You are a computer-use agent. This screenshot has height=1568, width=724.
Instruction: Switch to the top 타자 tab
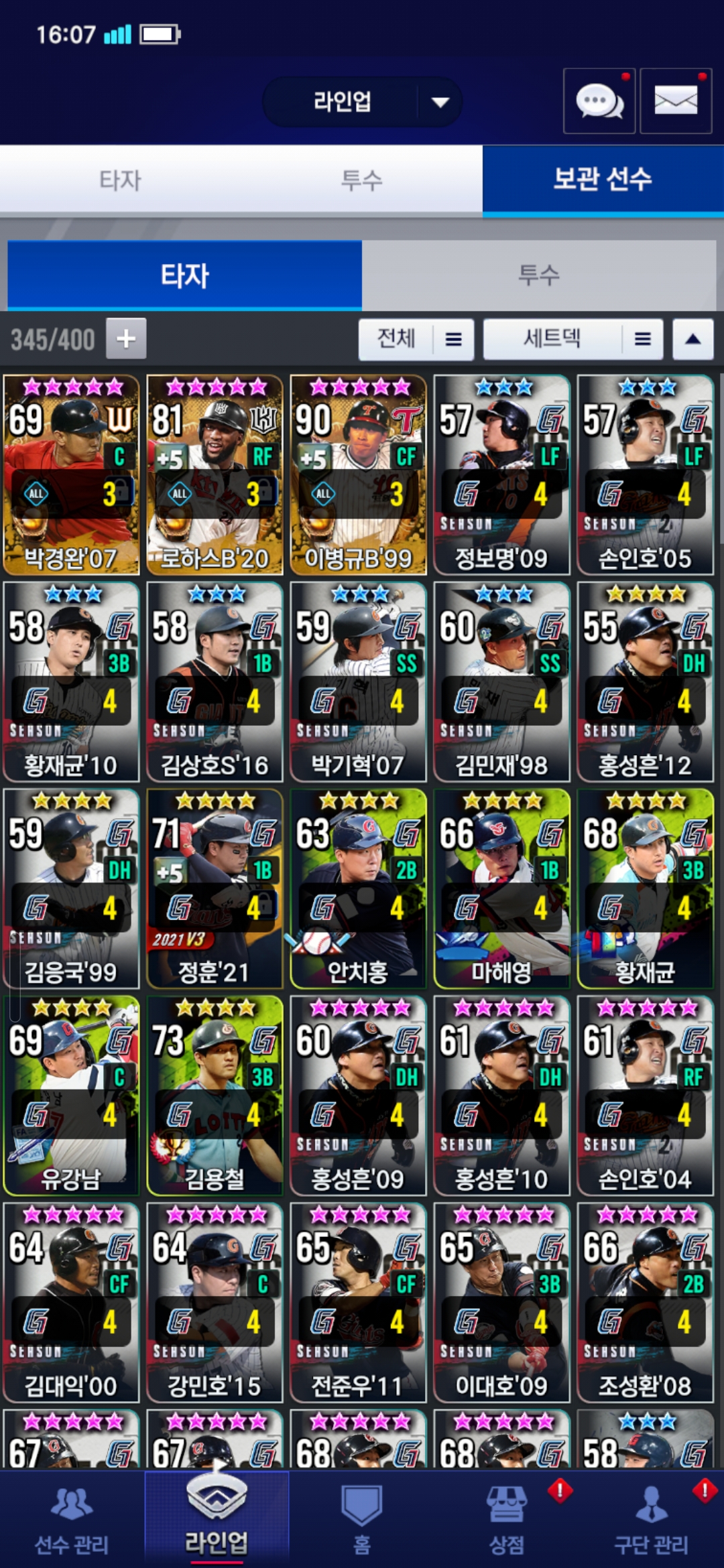pos(121,180)
